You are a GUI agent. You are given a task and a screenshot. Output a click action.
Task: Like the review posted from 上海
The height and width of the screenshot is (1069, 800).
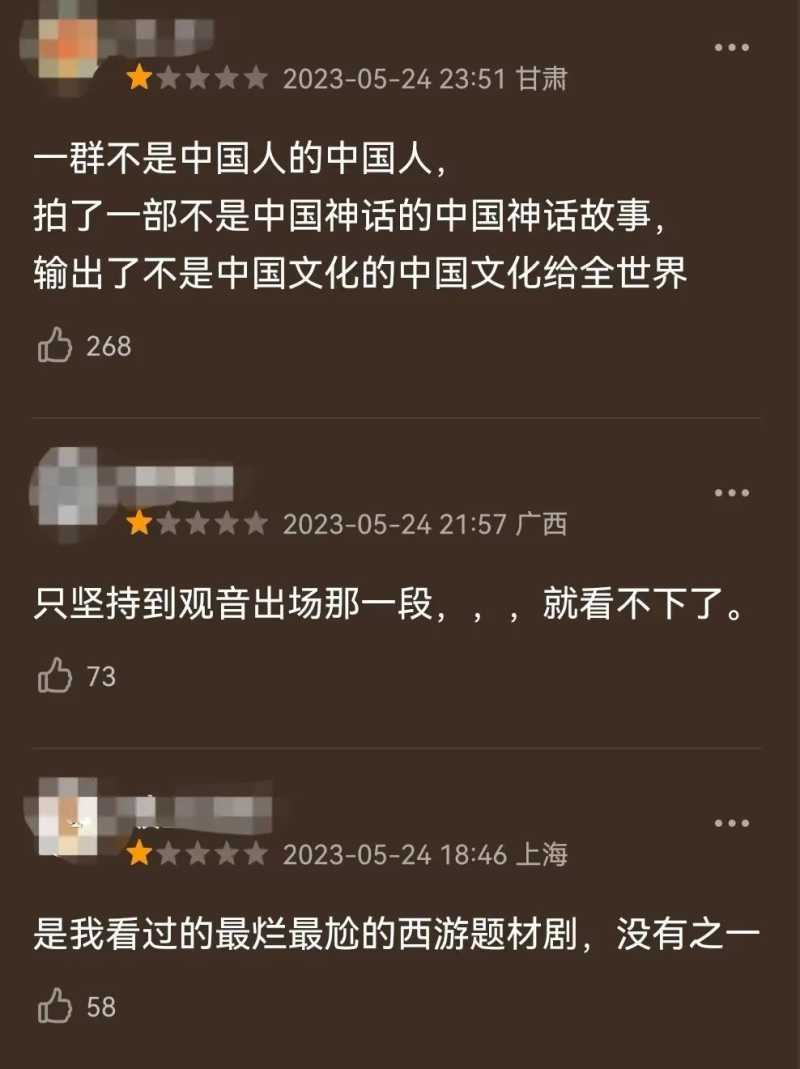56,1006
